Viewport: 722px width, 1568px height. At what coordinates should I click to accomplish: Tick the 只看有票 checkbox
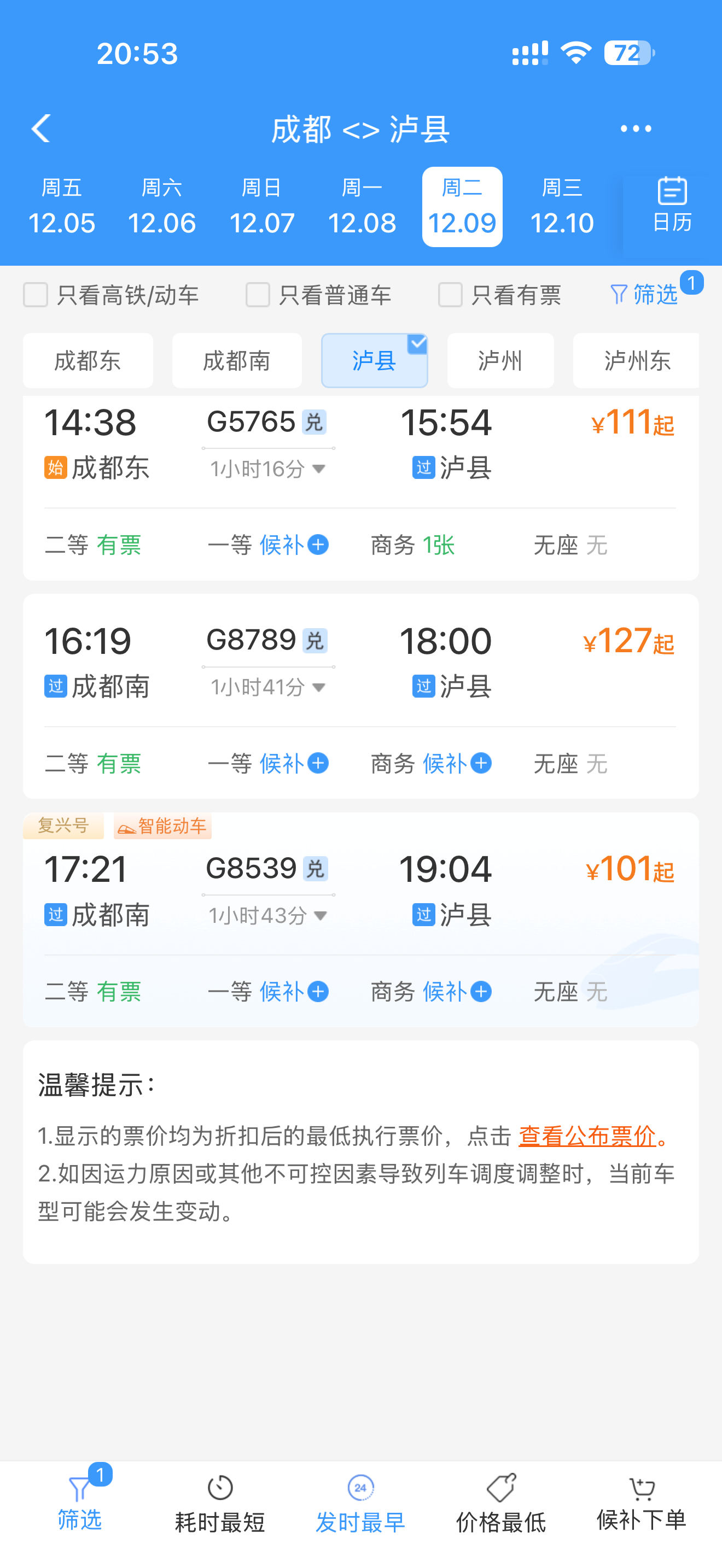point(450,295)
